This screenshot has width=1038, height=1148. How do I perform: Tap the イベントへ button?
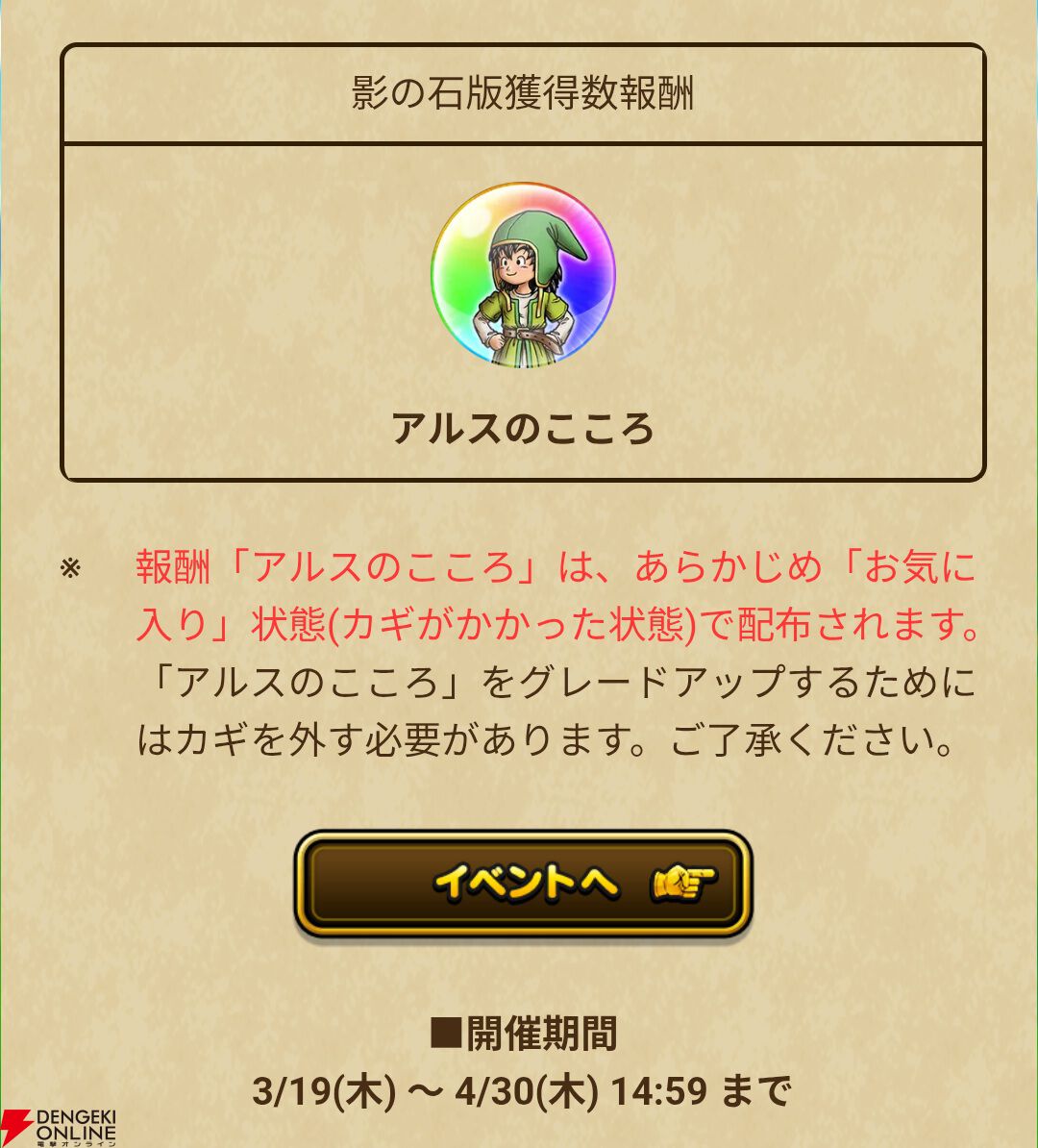coord(522,883)
